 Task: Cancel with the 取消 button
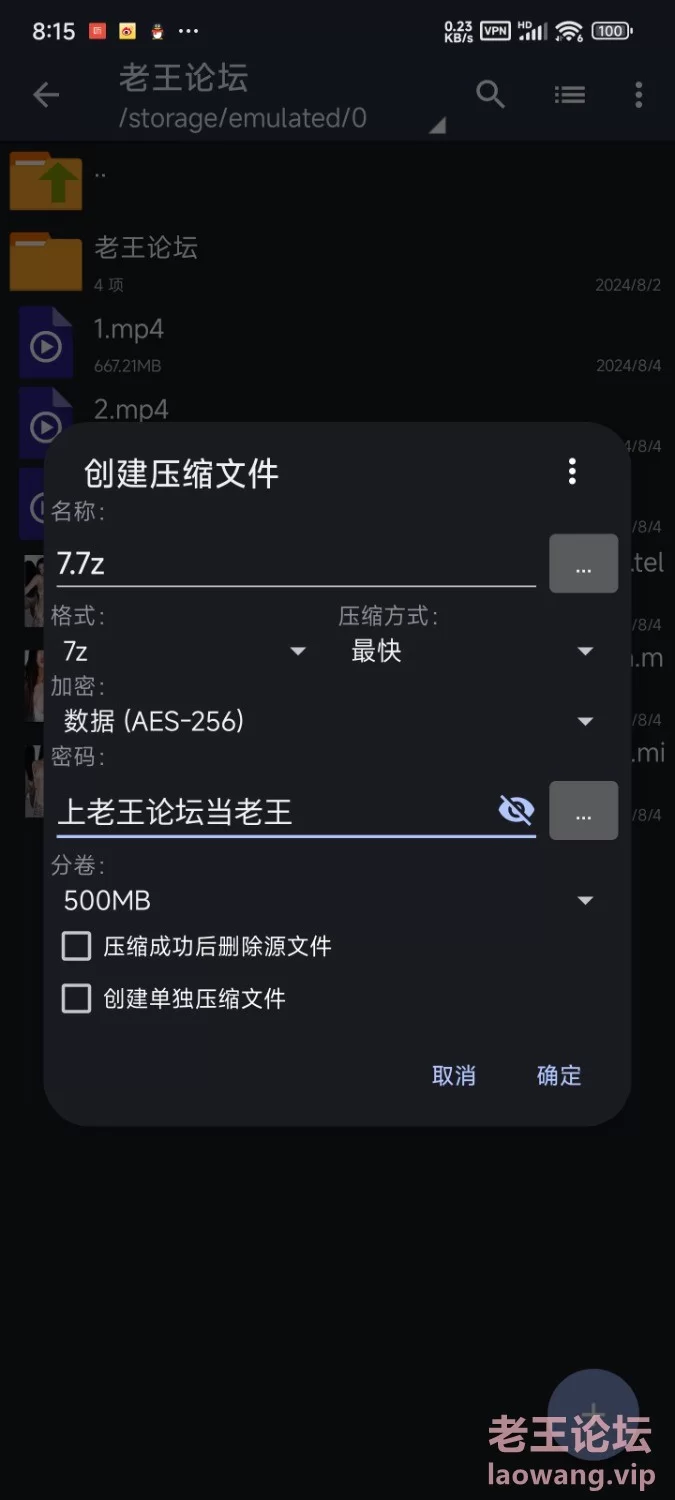[453, 1075]
